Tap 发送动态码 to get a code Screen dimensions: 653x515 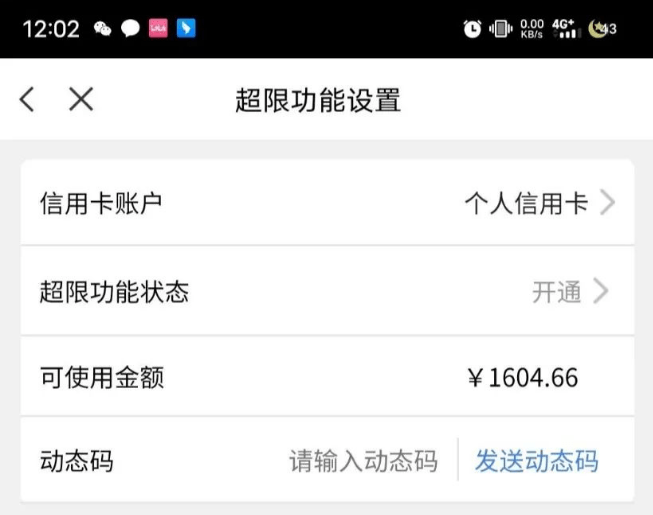click(x=536, y=462)
